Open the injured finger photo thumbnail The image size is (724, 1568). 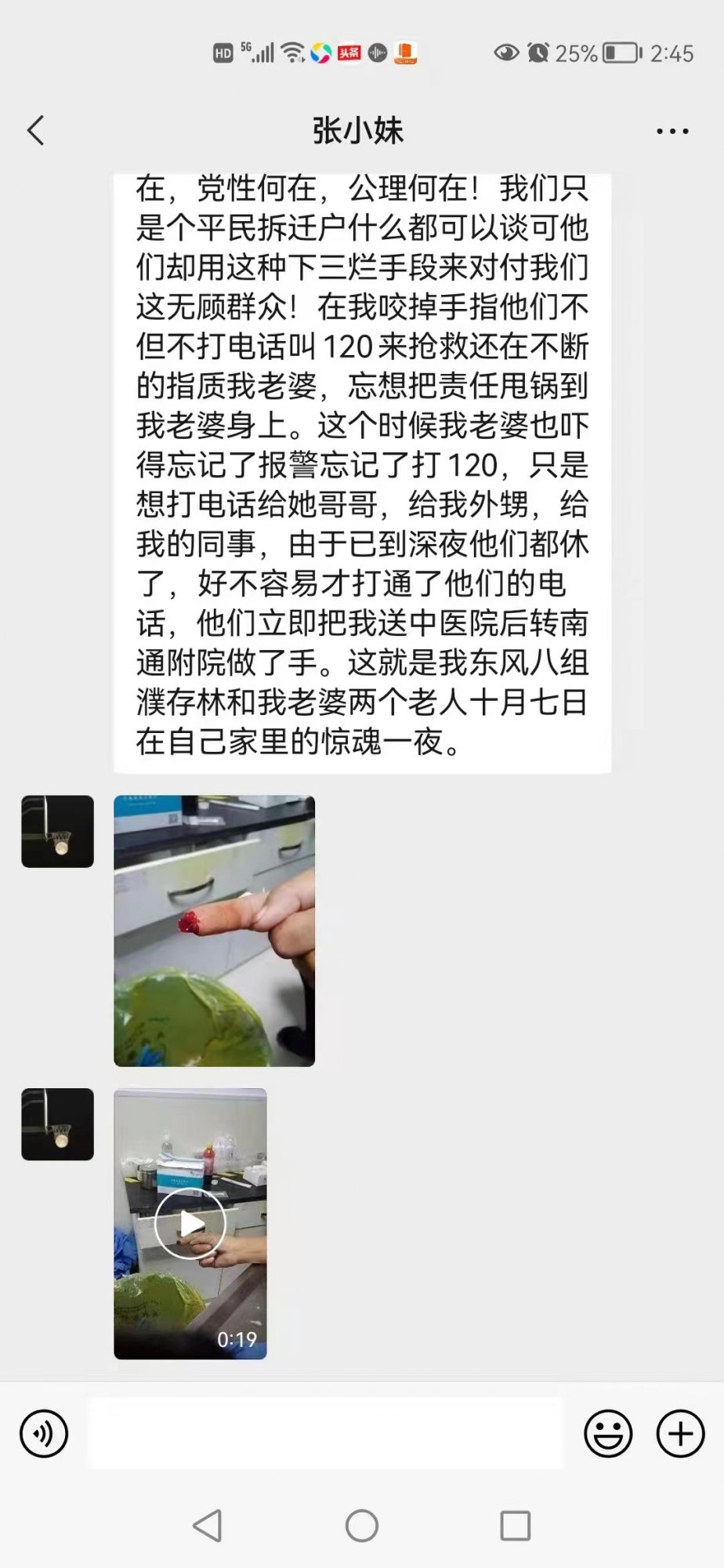coord(214,931)
